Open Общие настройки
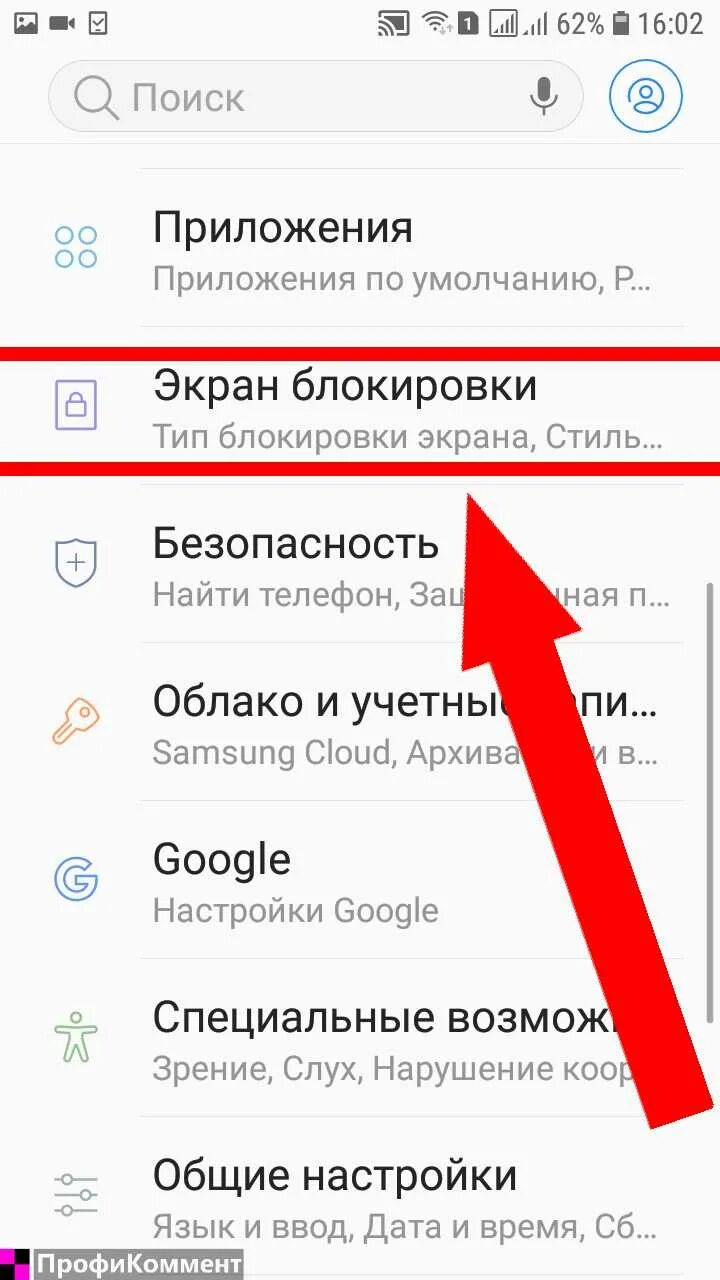 360,1196
